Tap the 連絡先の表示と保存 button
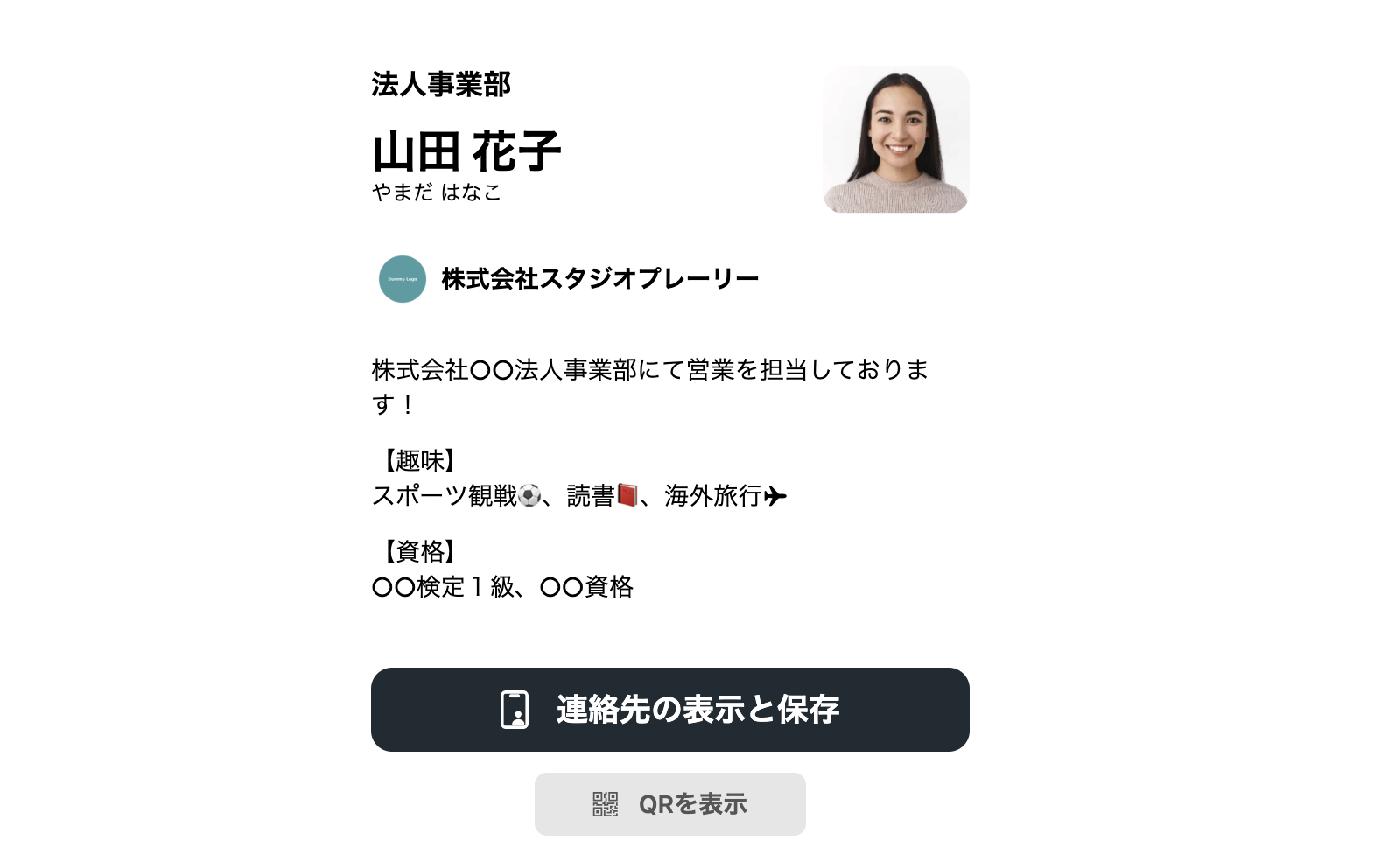Viewport: 1381px width, 868px height. (x=669, y=709)
